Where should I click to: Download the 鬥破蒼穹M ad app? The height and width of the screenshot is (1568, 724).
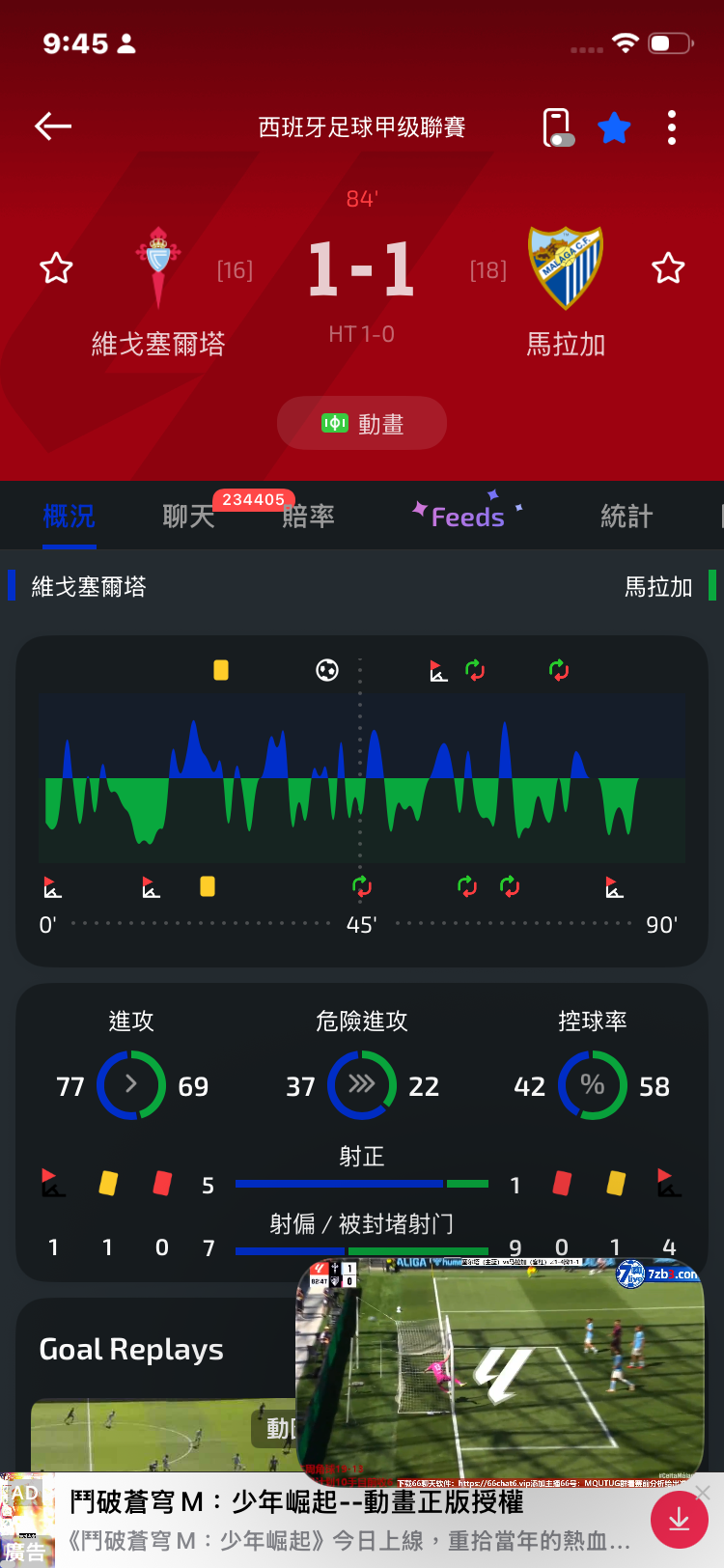pyautogui.click(x=679, y=1520)
